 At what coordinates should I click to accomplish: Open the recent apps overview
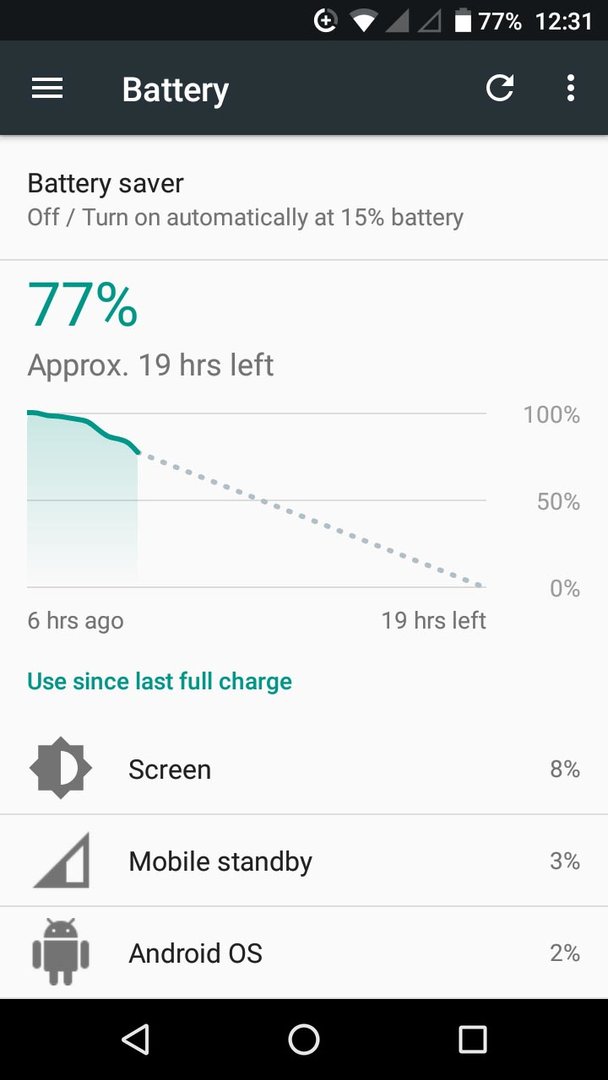[472, 1039]
